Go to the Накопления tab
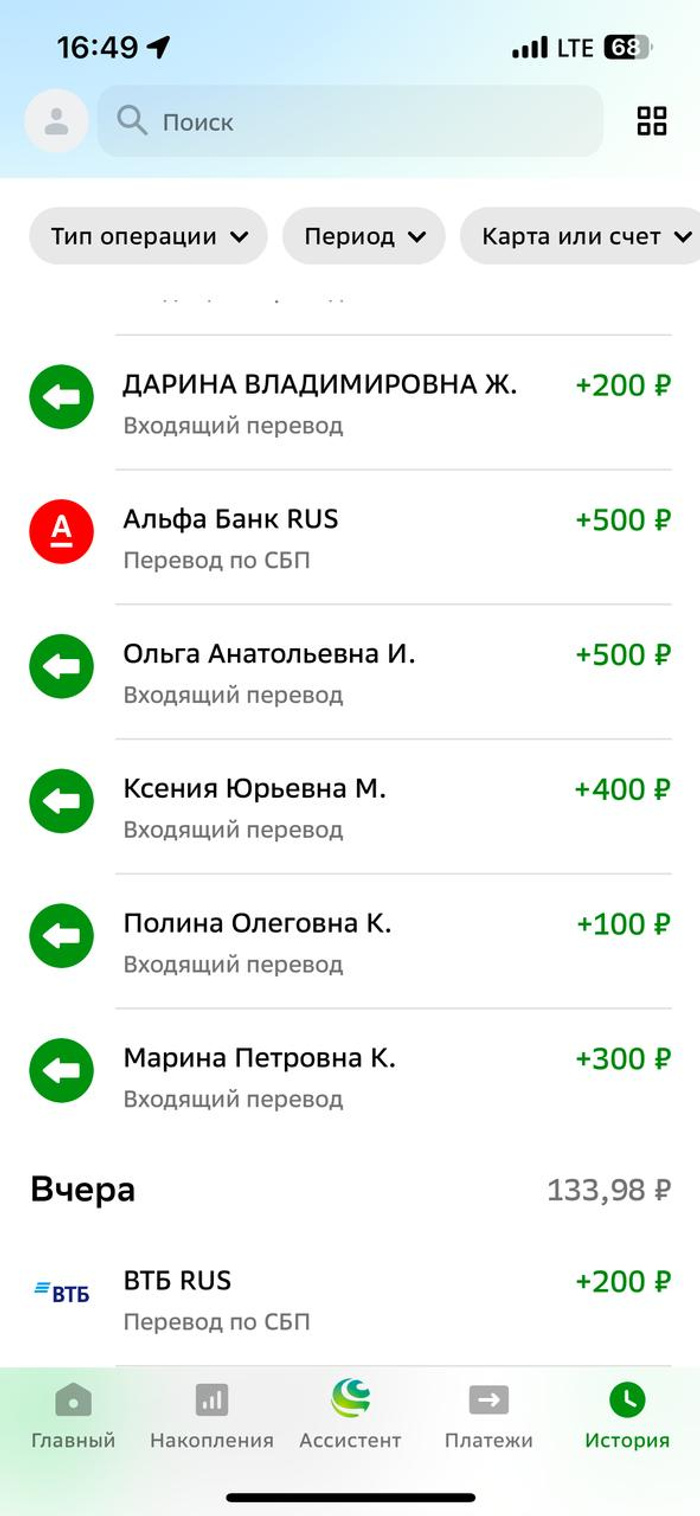700x1516 pixels. coord(211,1416)
